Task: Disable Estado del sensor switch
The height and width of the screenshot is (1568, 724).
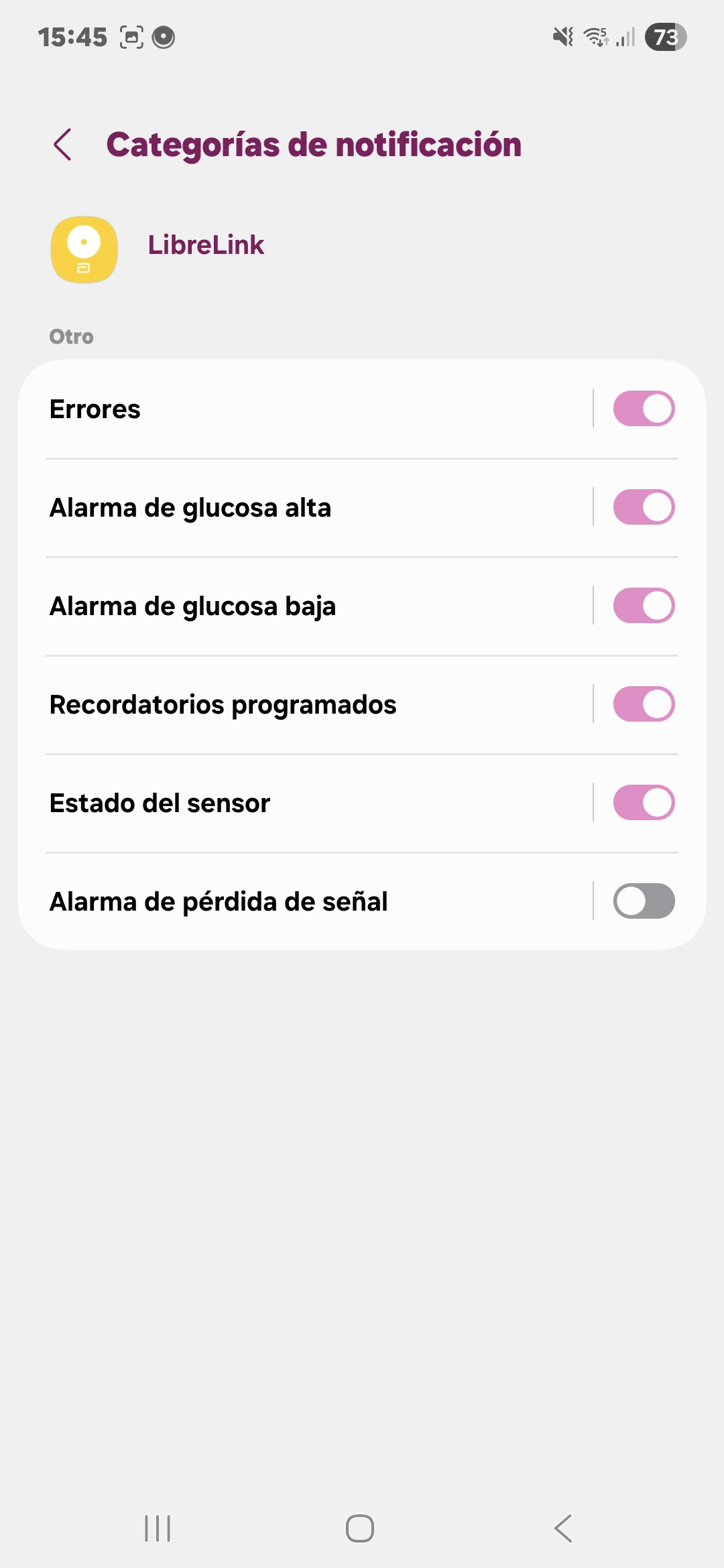Action: point(644,803)
